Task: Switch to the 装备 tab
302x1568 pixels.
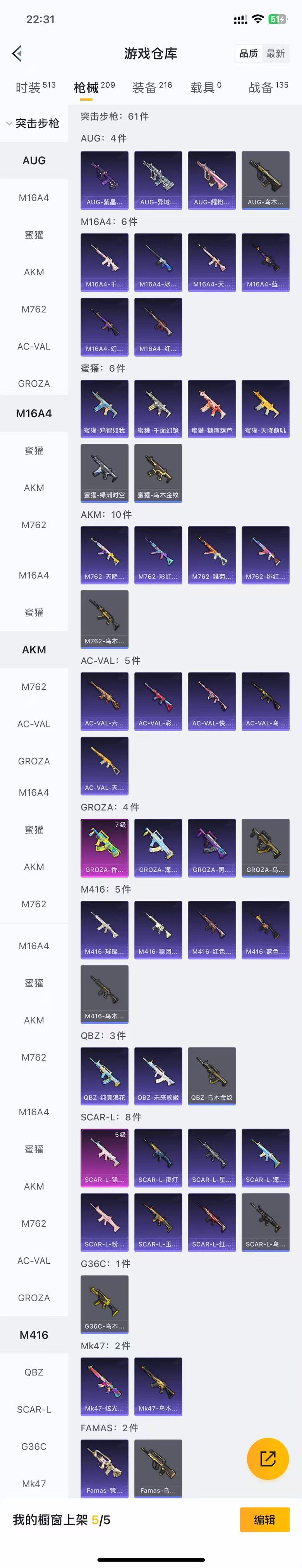Action: [152, 88]
